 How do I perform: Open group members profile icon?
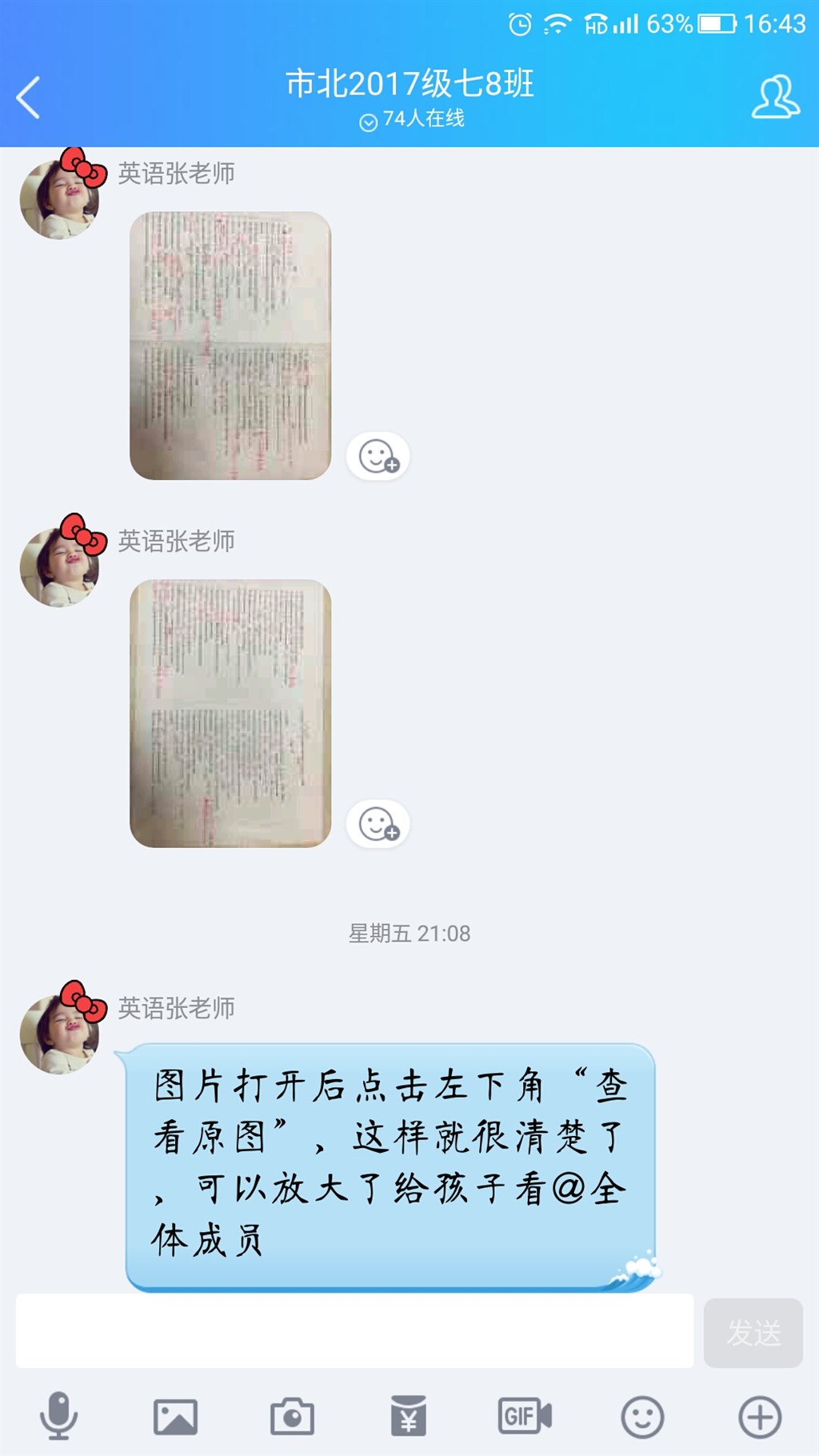click(x=774, y=98)
